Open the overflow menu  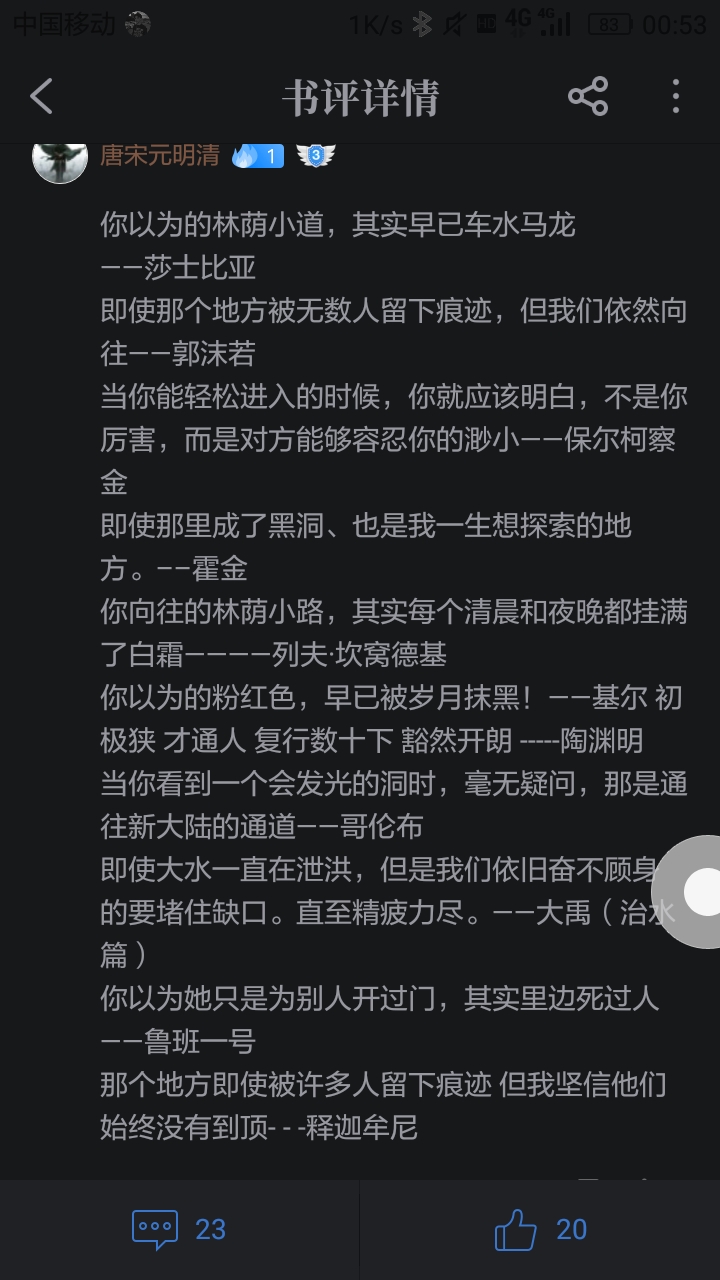click(676, 97)
